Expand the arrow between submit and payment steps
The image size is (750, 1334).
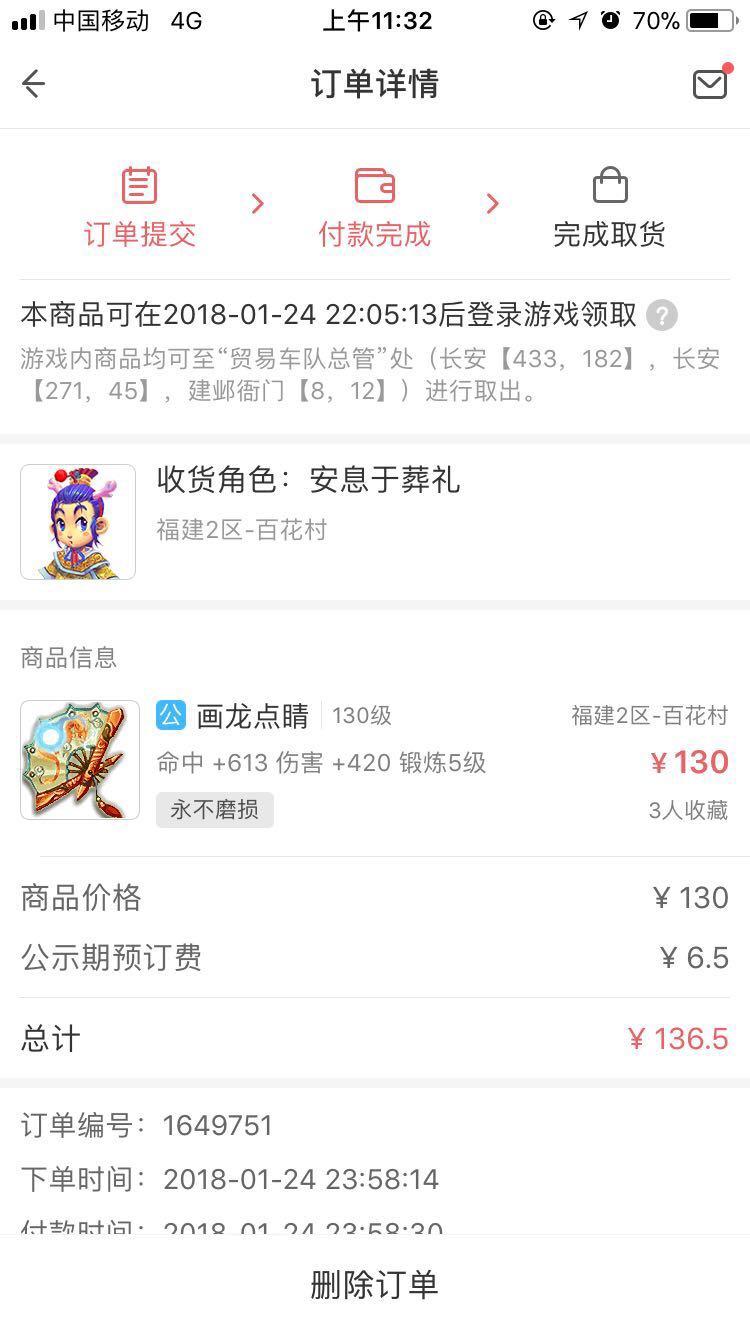tap(257, 203)
